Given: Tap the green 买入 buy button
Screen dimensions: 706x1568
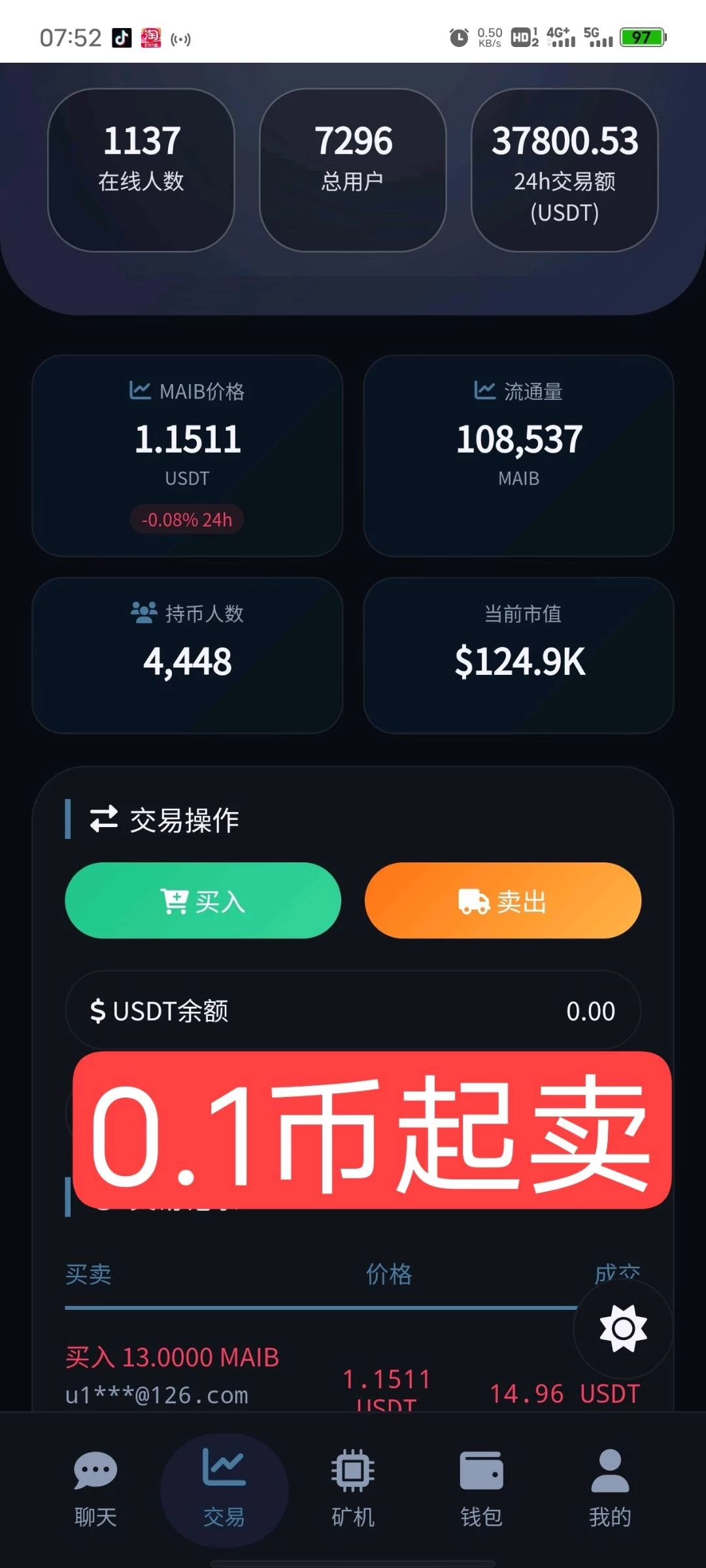Looking at the screenshot, I should [203, 901].
